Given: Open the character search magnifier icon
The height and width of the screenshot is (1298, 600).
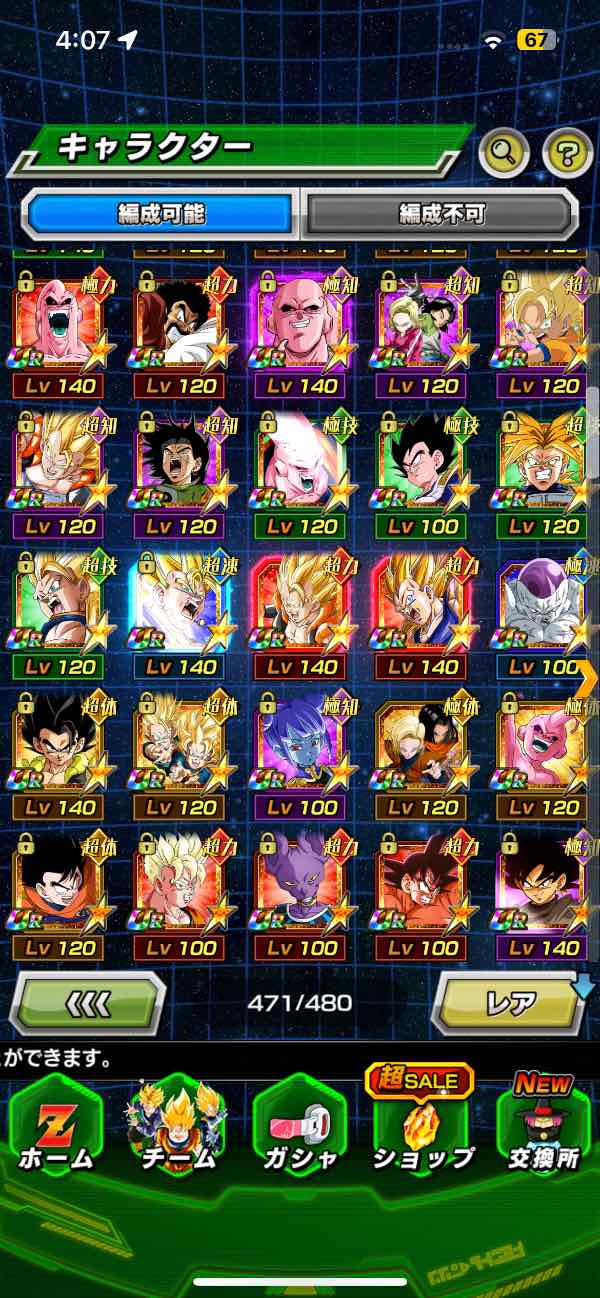Looking at the screenshot, I should point(505,152).
